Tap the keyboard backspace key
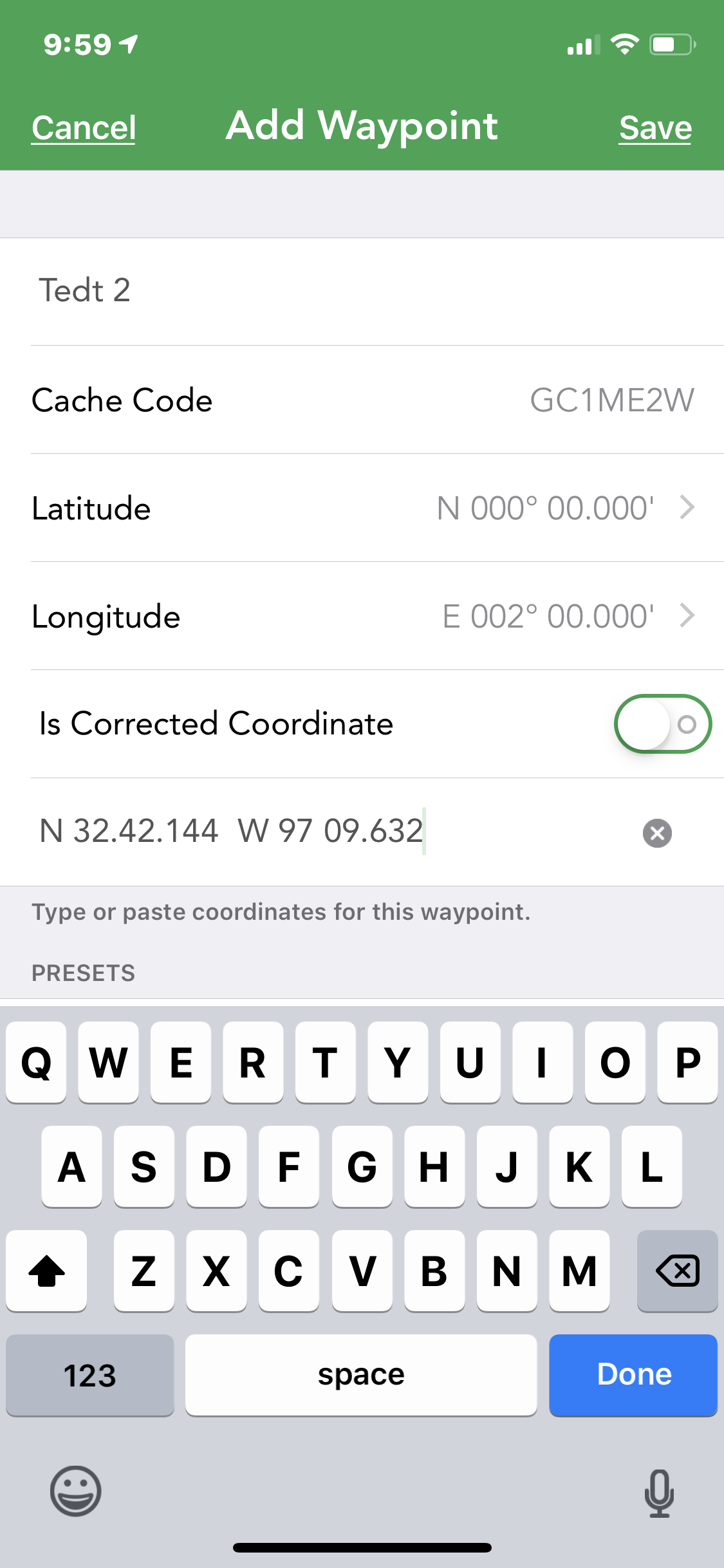Screen dimensions: 724x1568 point(677,1271)
